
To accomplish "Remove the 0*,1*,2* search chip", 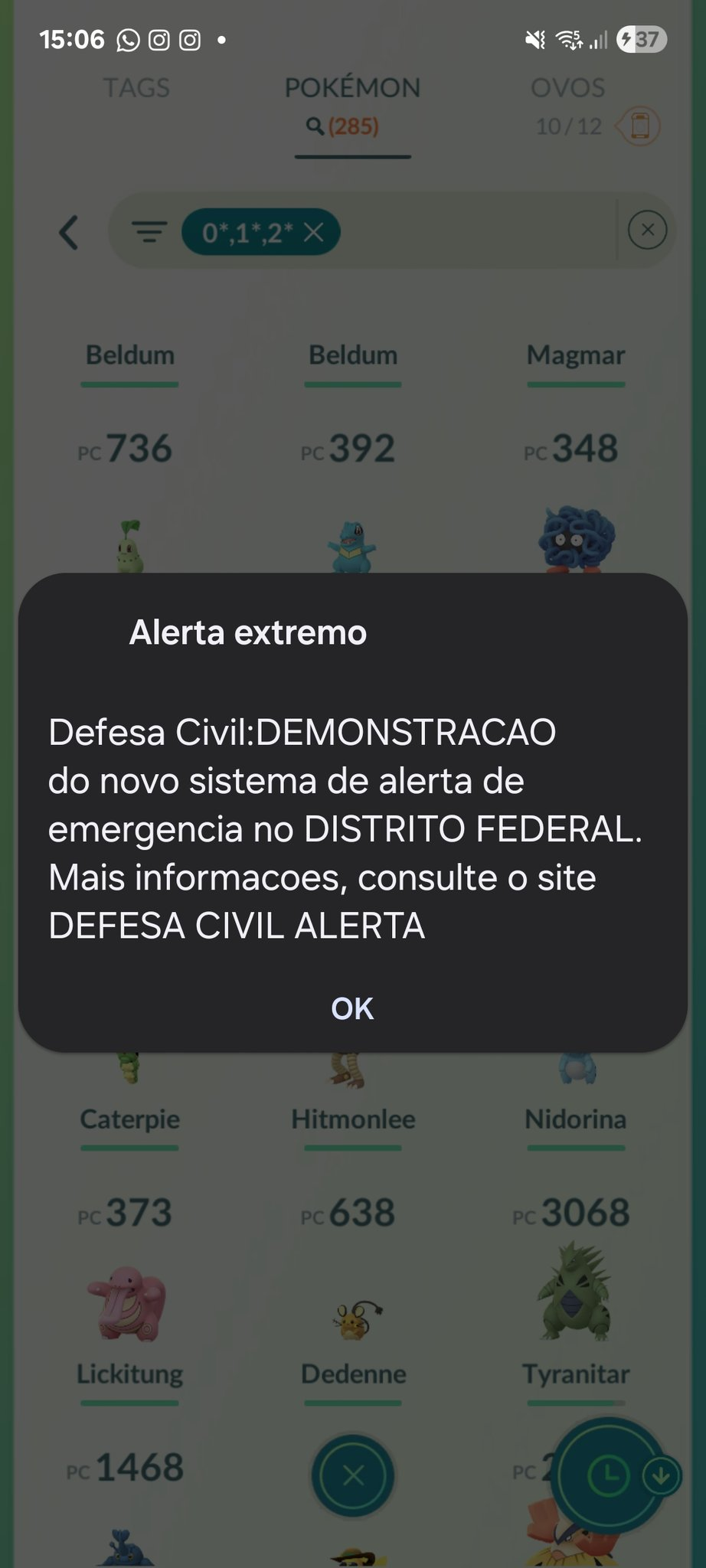I will (x=313, y=232).
